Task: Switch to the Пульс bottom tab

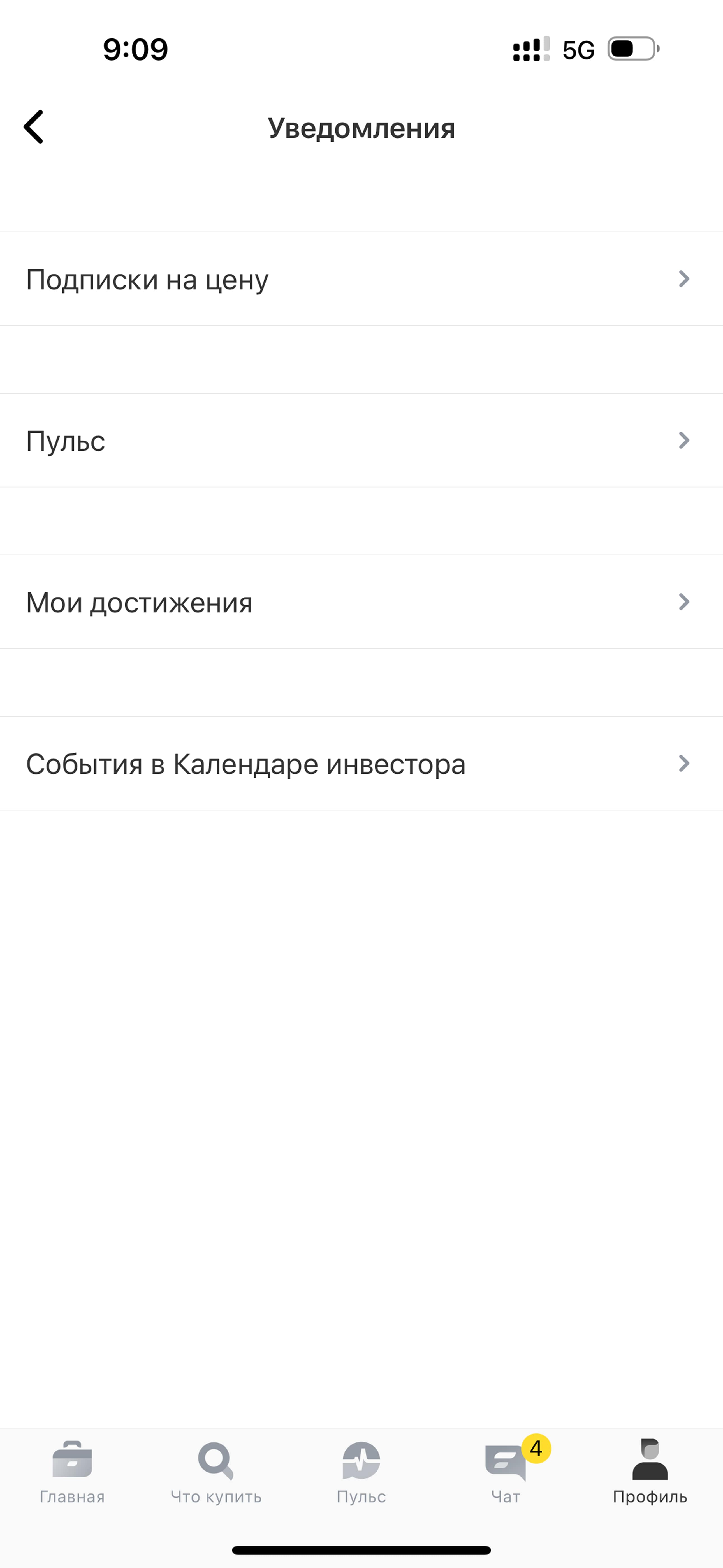Action: pyautogui.click(x=361, y=1472)
